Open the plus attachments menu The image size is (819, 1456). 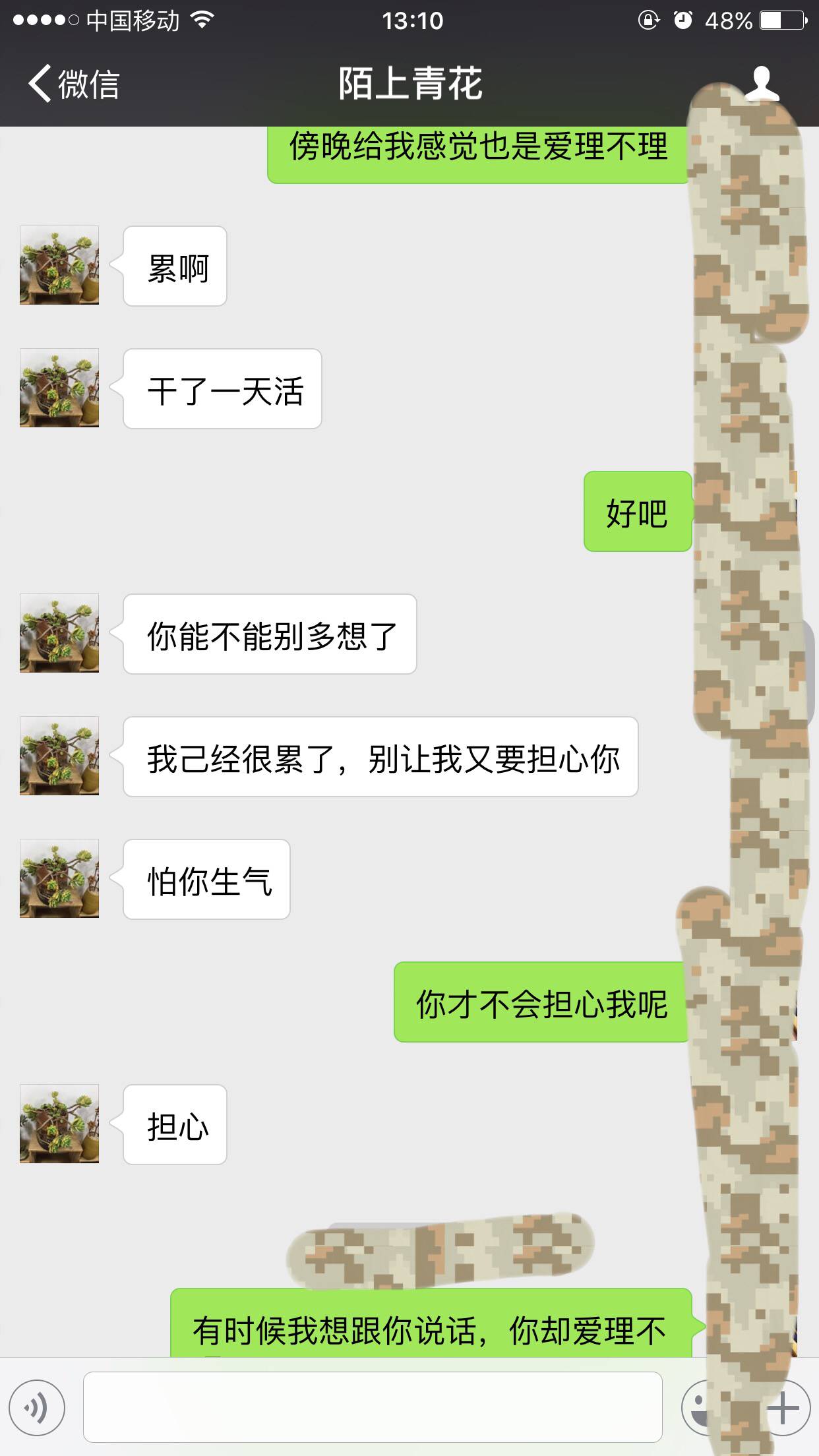pyautogui.click(x=785, y=1409)
